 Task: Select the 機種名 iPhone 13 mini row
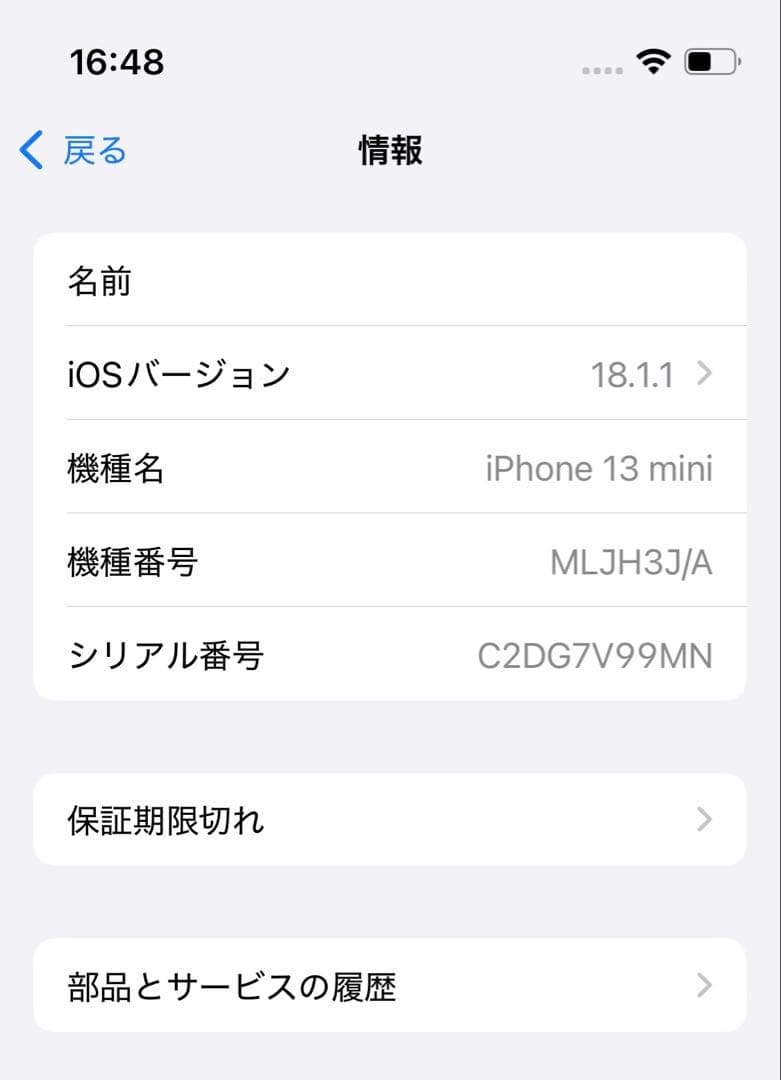[x=390, y=468]
